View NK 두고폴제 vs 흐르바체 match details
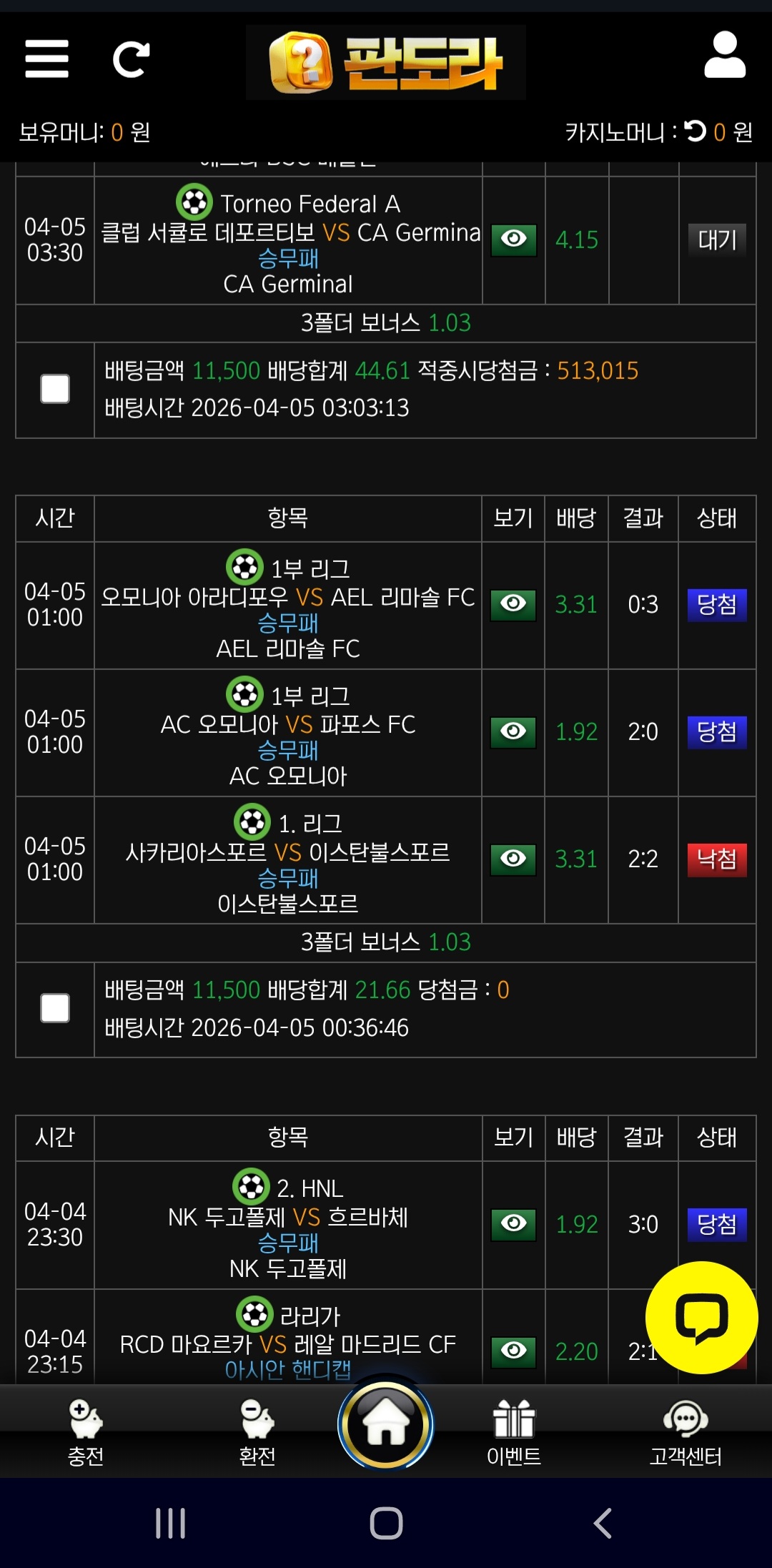This screenshot has width=772, height=1568. [513, 1224]
